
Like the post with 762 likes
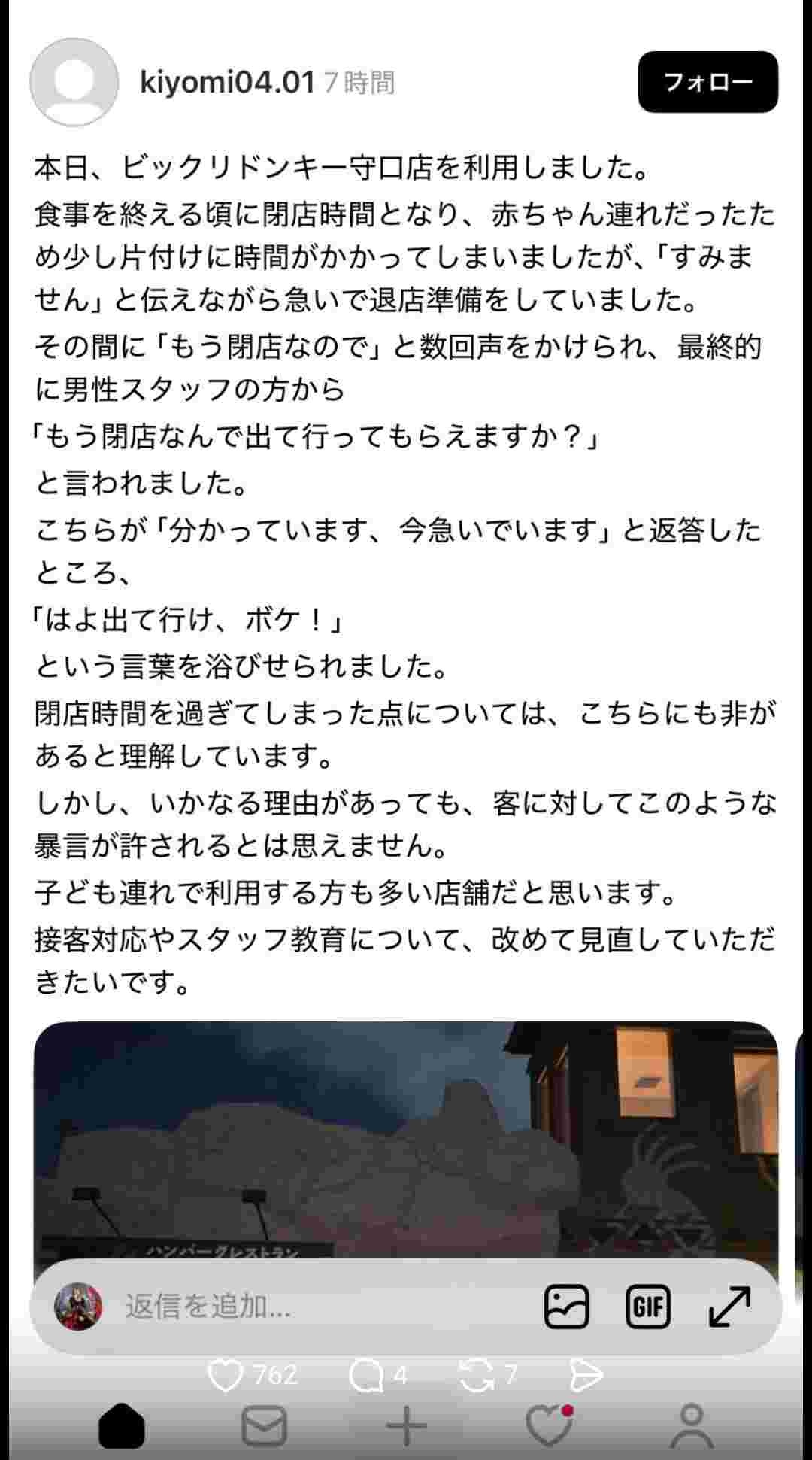(x=225, y=1376)
